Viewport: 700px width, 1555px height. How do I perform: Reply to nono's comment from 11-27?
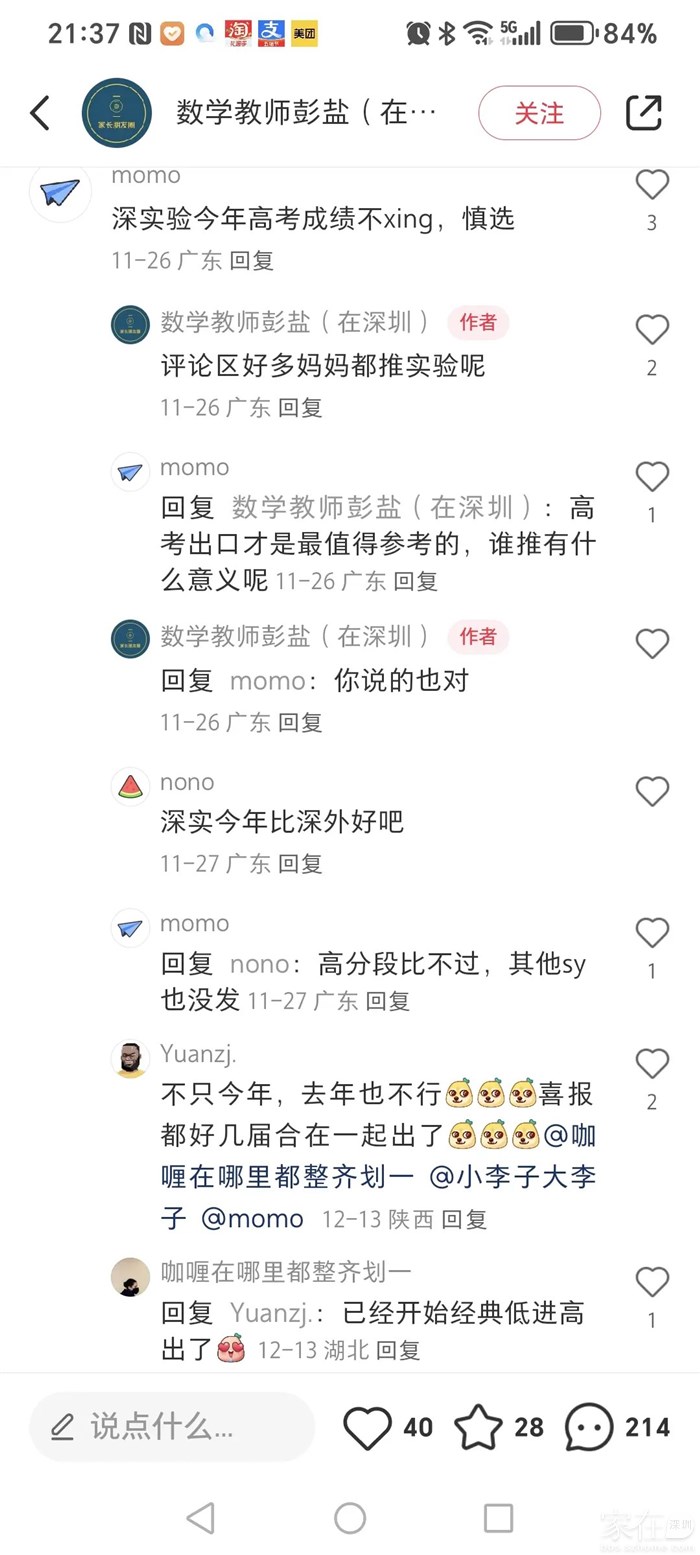(300, 863)
